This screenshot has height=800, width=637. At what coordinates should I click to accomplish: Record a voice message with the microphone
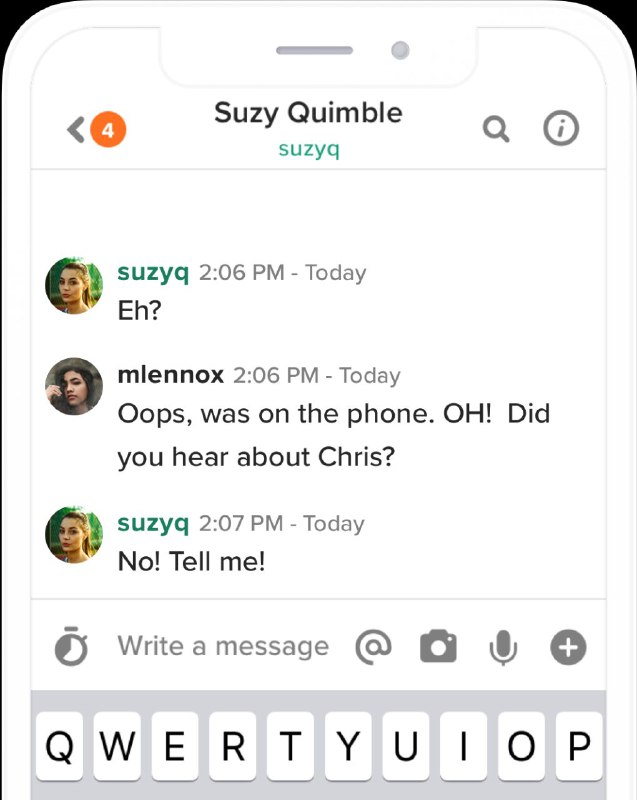coord(503,648)
